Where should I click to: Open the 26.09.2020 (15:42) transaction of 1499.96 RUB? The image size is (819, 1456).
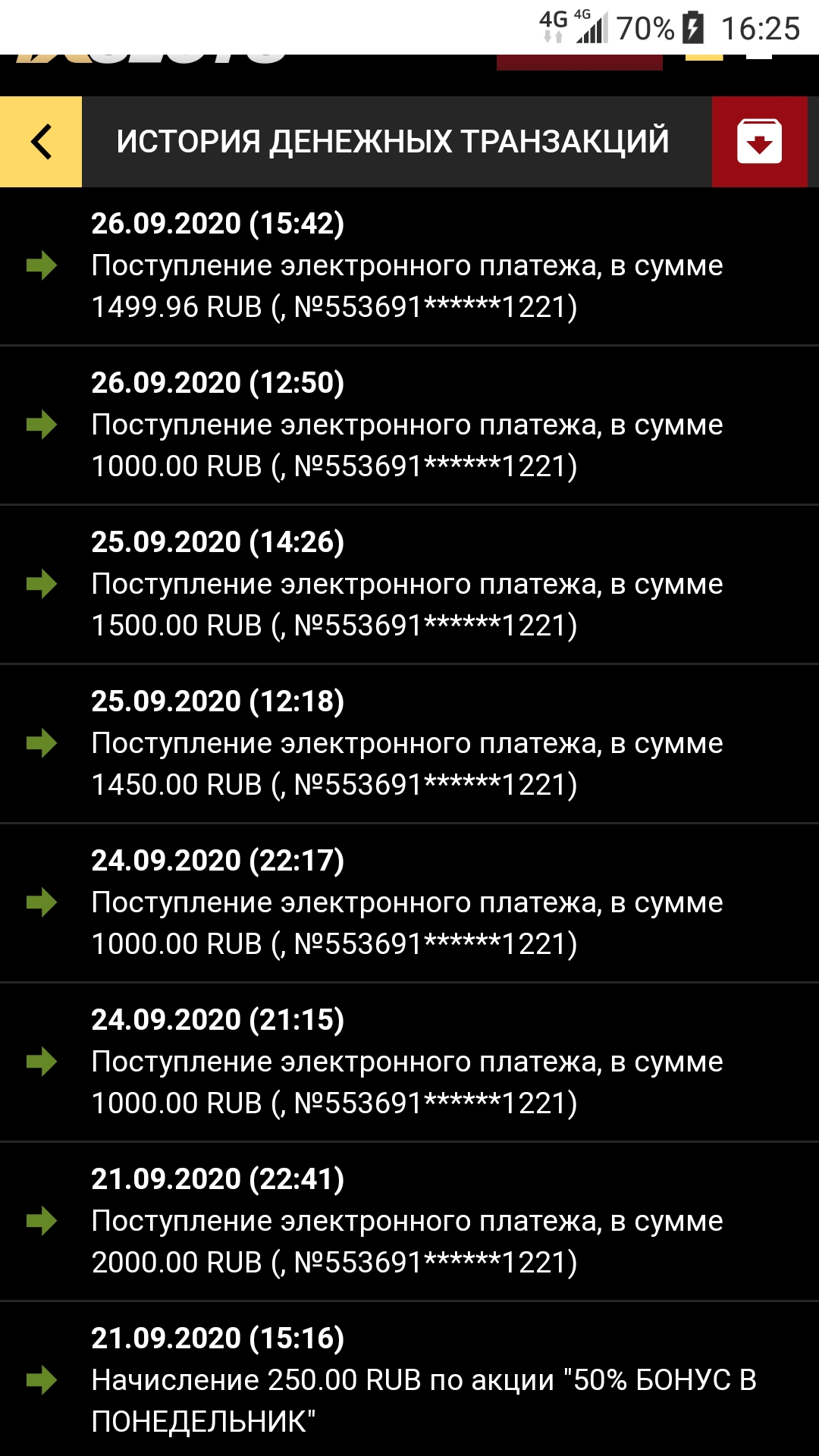(x=409, y=265)
